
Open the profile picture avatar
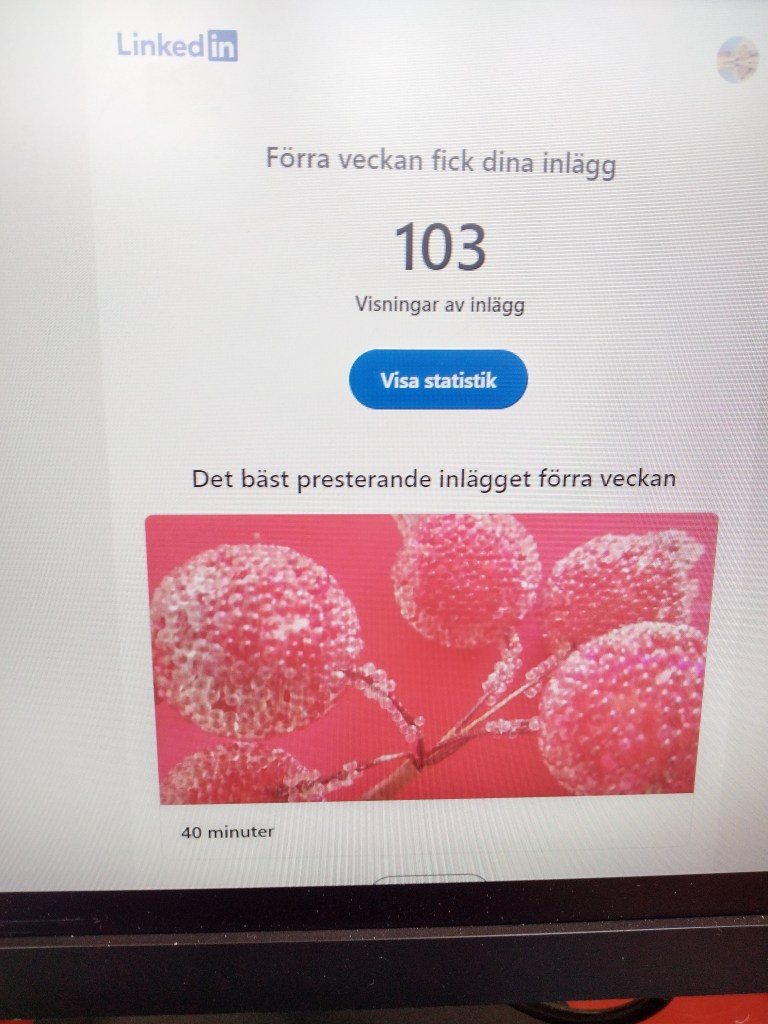[738, 60]
